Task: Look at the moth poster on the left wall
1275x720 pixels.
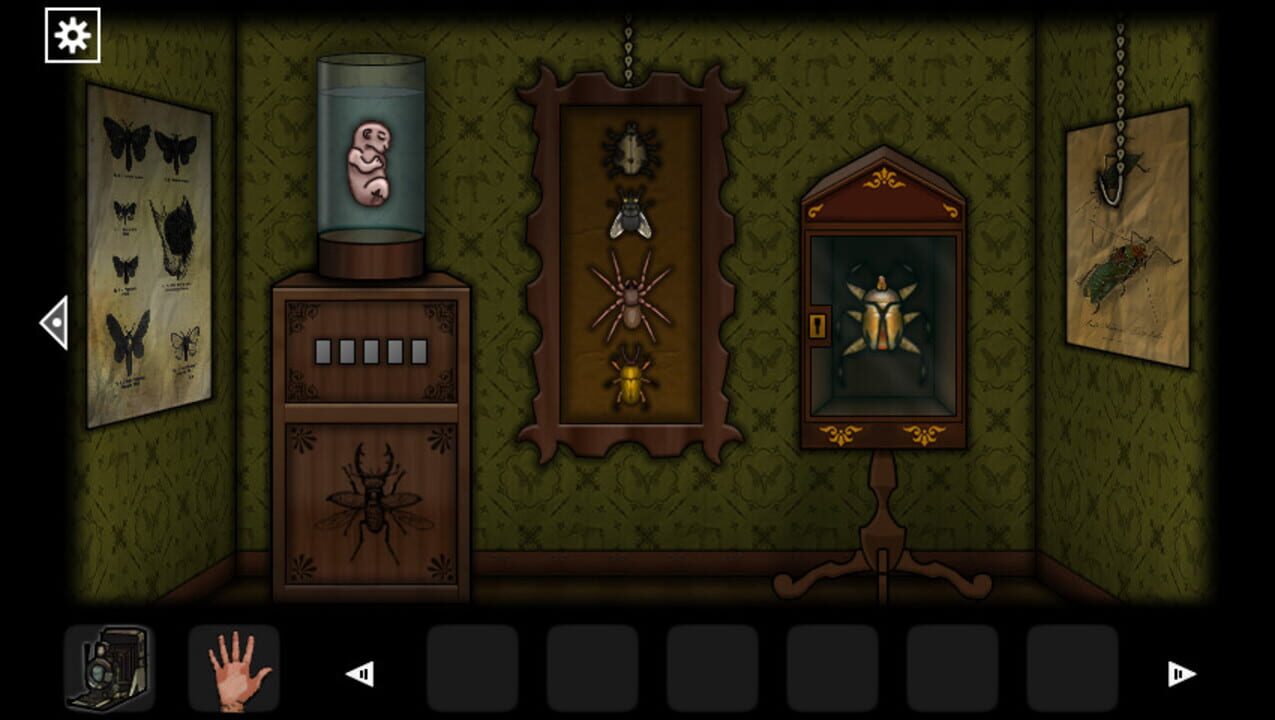Action: [148, 256]
